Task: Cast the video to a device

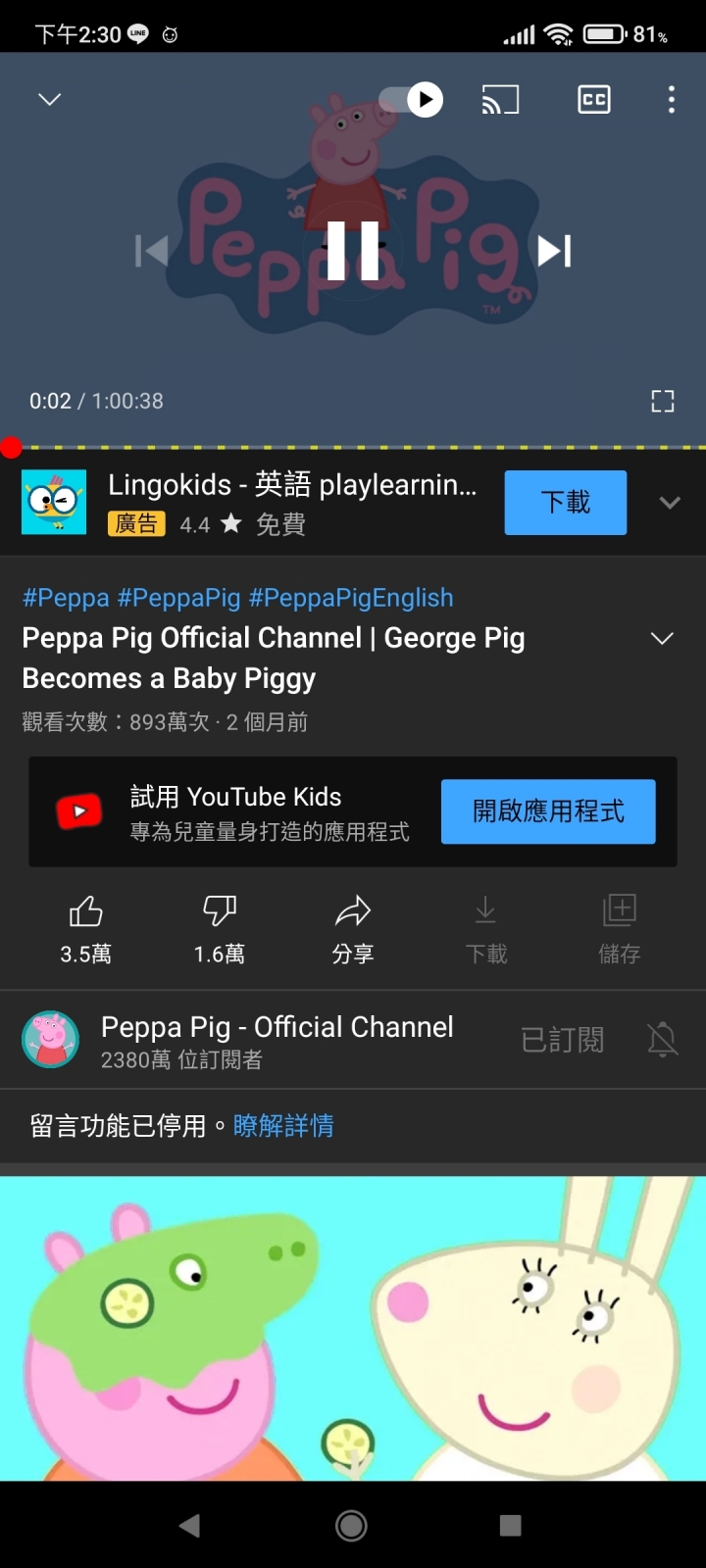Action: pos(500,99)
